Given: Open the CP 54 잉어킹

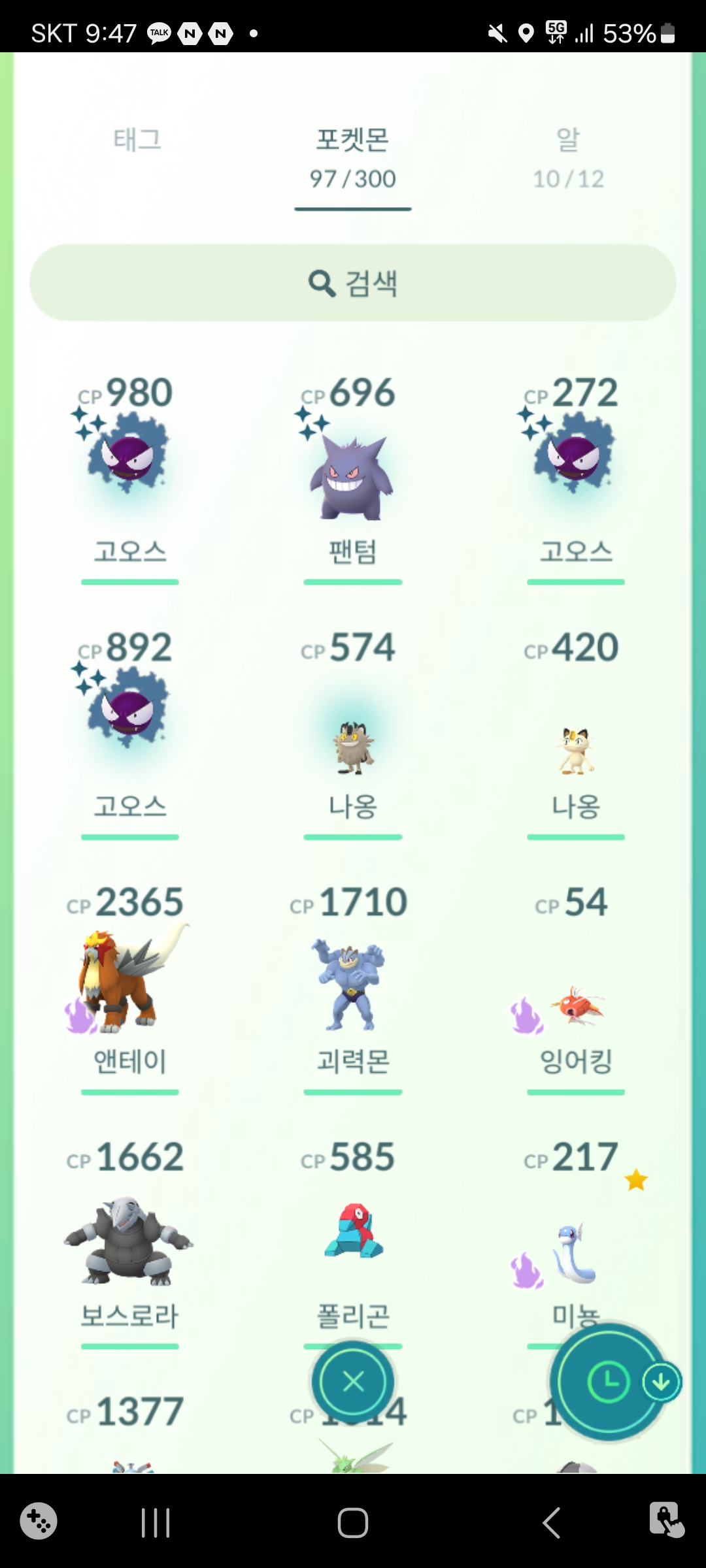Looking at the screenshot, I should pyautogui.click(x=575, y=1000).
